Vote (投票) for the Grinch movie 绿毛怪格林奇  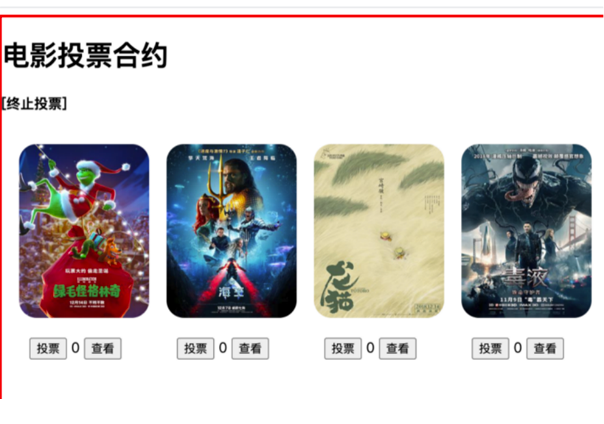(x=48, y=349)
